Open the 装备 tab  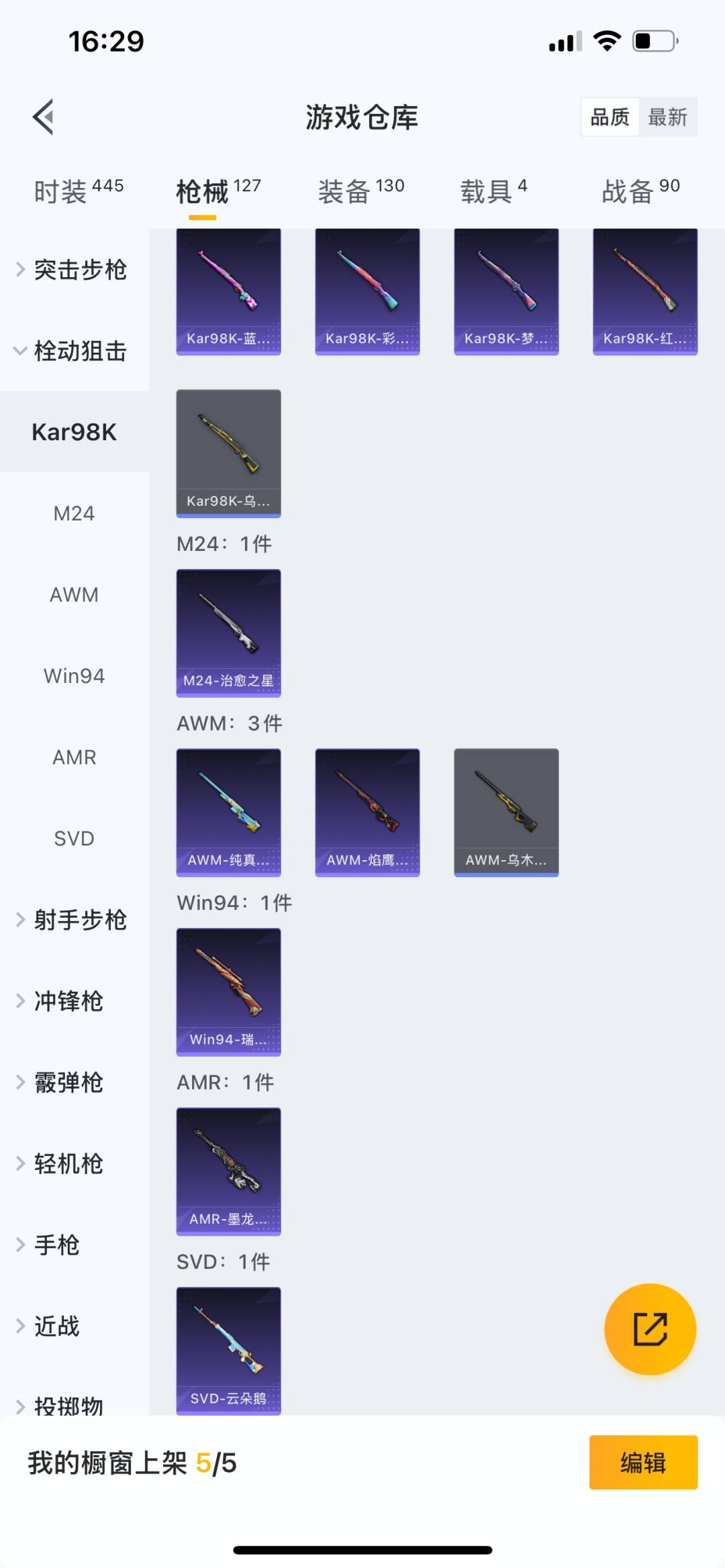click(x=360, y=191)
